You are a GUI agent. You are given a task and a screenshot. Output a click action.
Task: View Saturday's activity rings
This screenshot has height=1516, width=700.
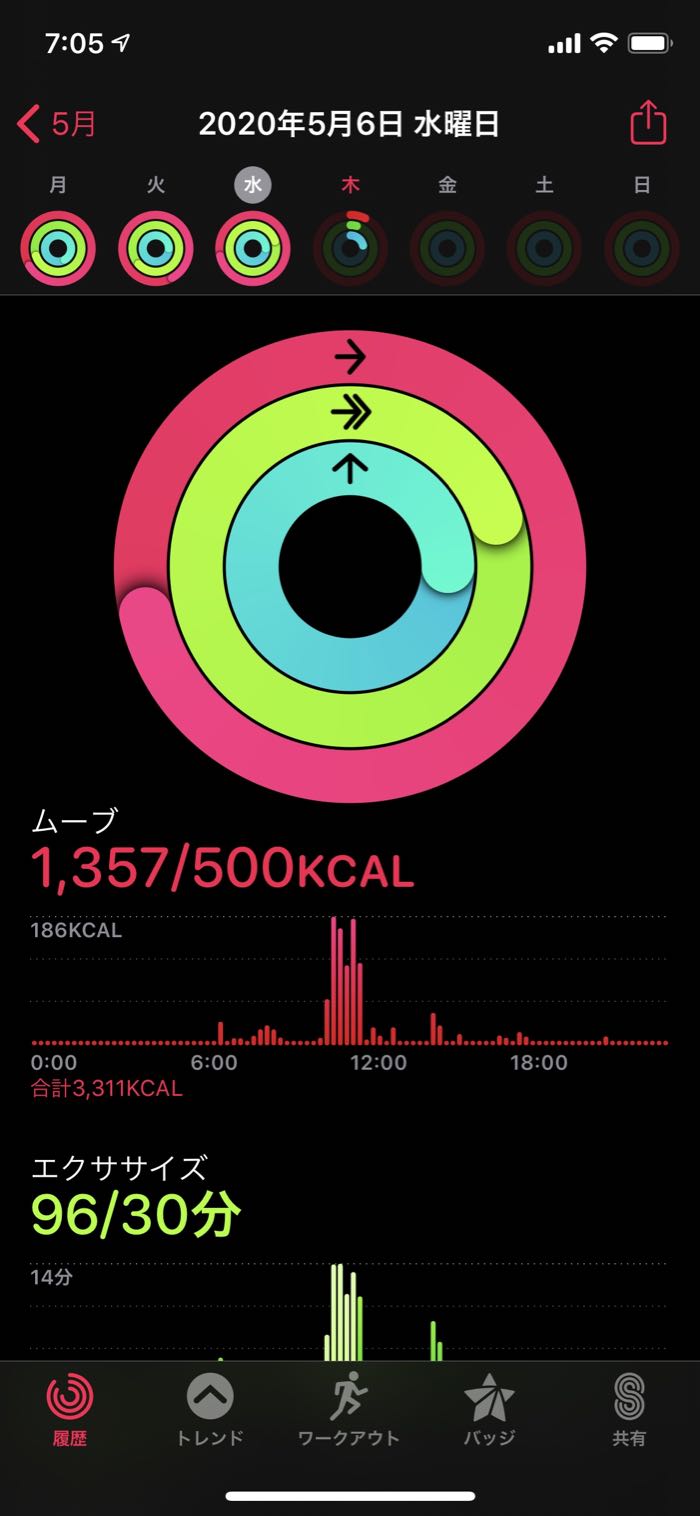544,248
